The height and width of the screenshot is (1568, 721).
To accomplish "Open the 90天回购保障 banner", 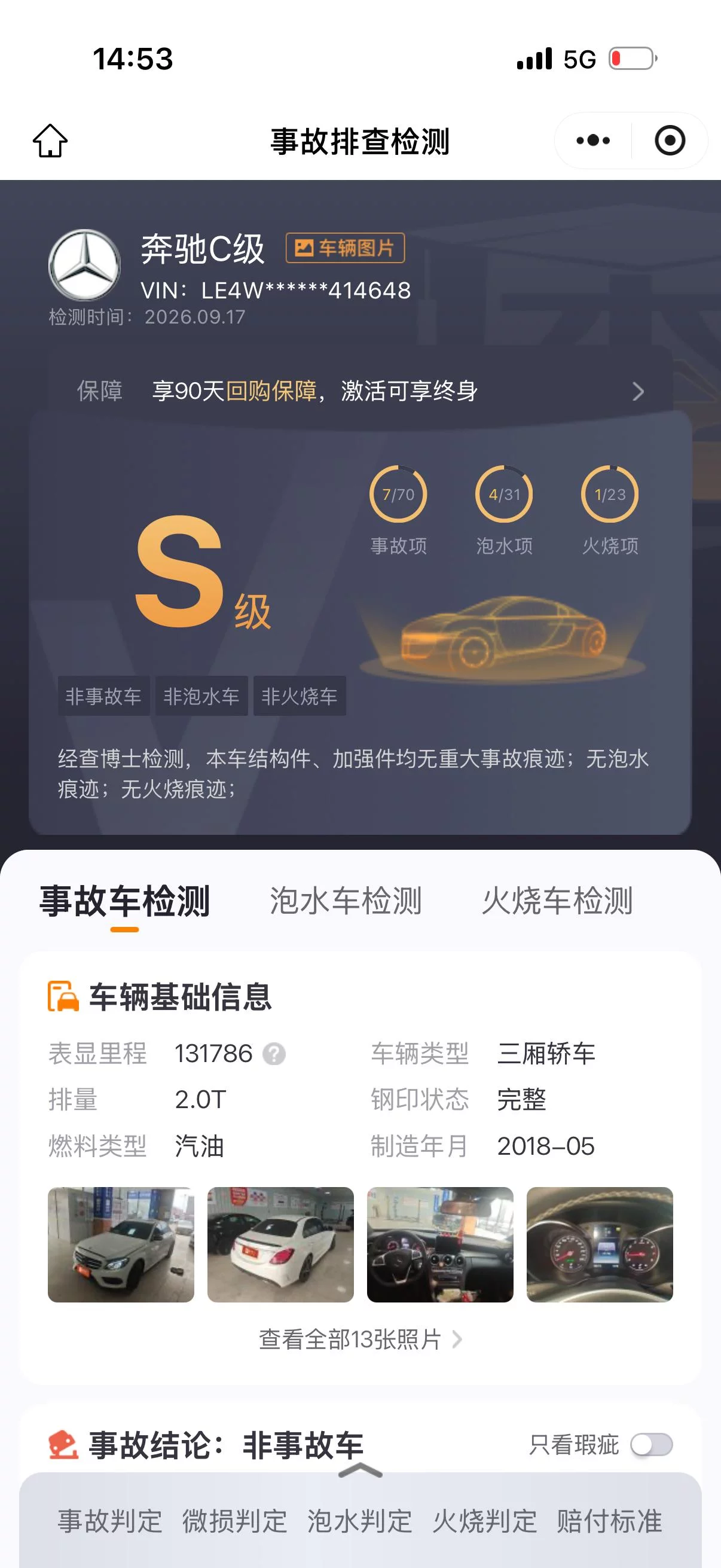I will 360,391.
